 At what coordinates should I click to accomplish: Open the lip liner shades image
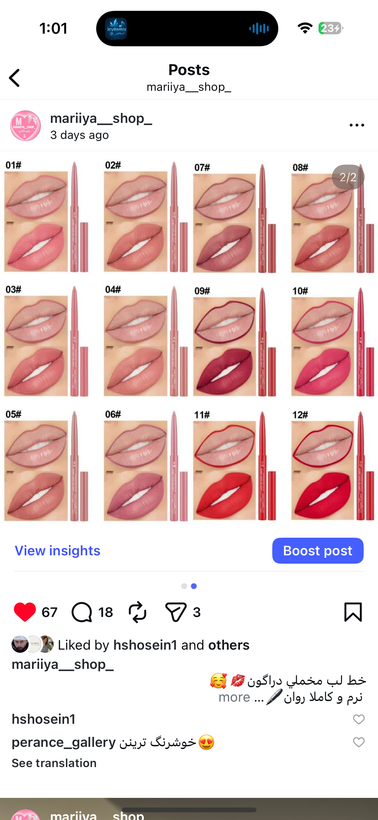(189, 340)
